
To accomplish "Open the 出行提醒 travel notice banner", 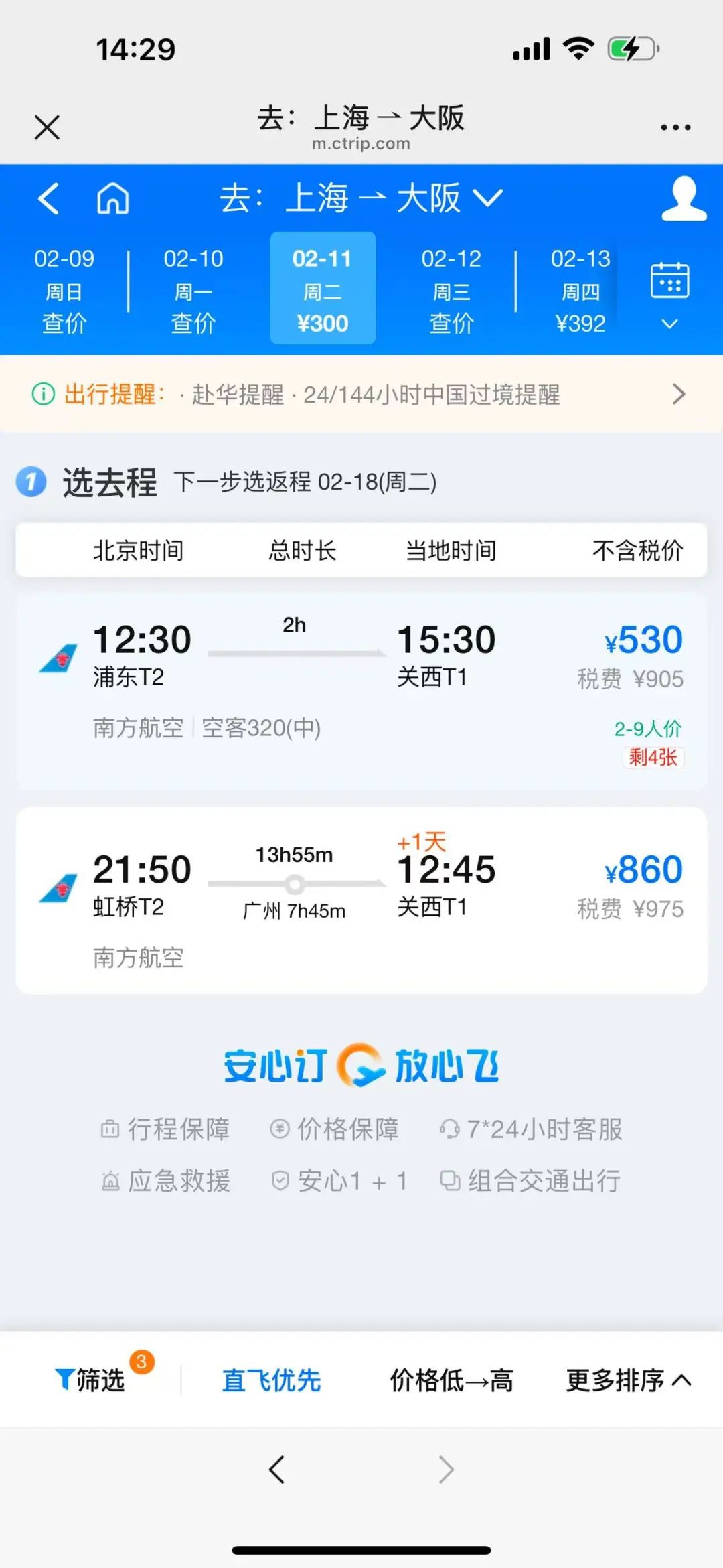I will (361, 394).
